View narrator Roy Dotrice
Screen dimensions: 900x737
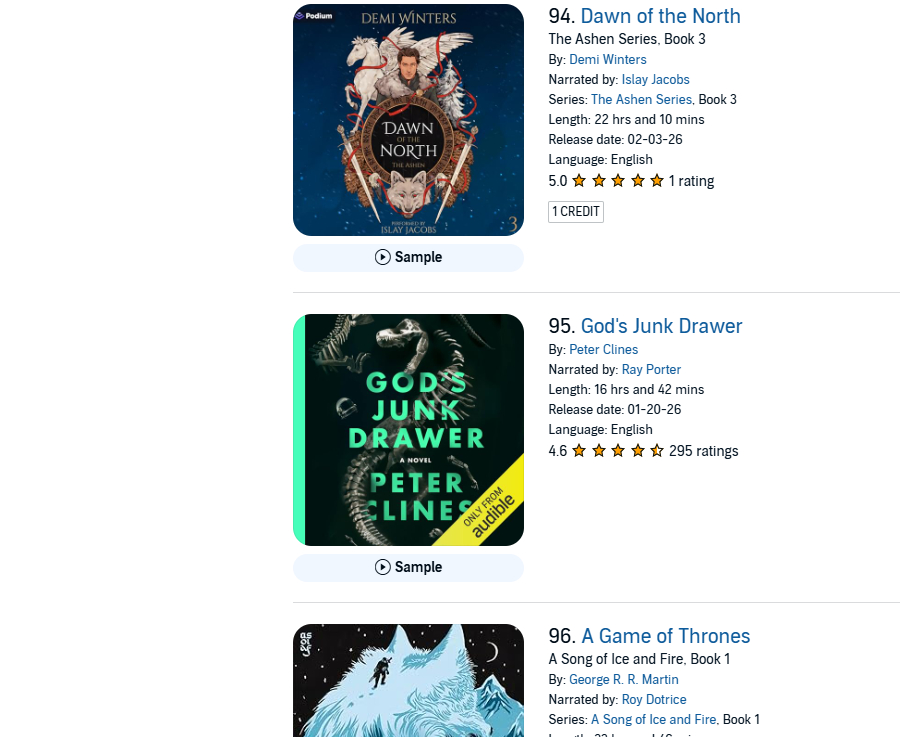(x=653, y=699)
